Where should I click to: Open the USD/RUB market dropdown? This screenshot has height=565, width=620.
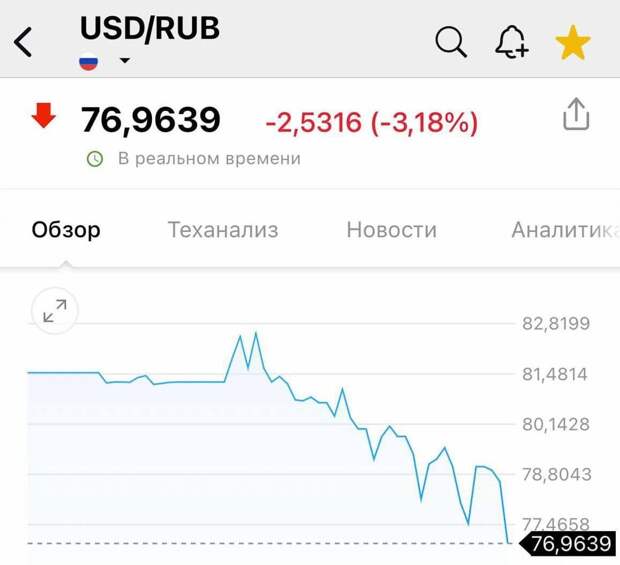(124, 61)
